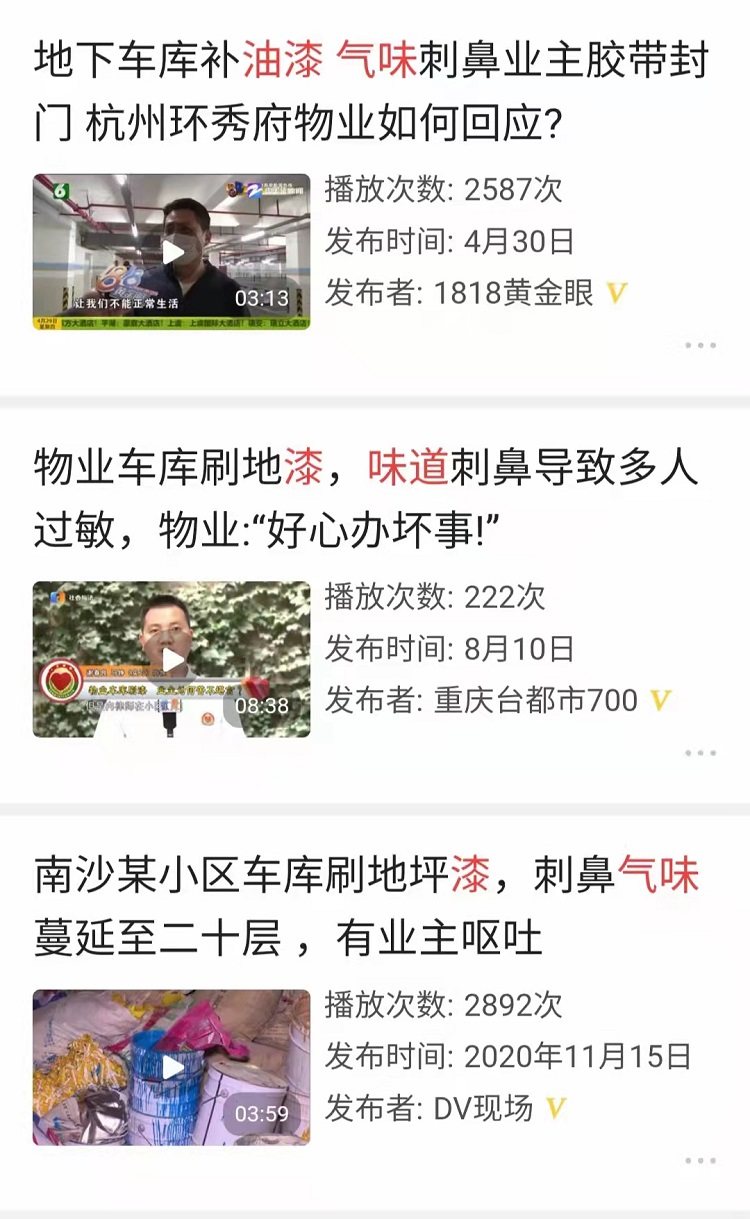
Task: Open more options for 重庆台都市700 video
Action: coord(700,753)
